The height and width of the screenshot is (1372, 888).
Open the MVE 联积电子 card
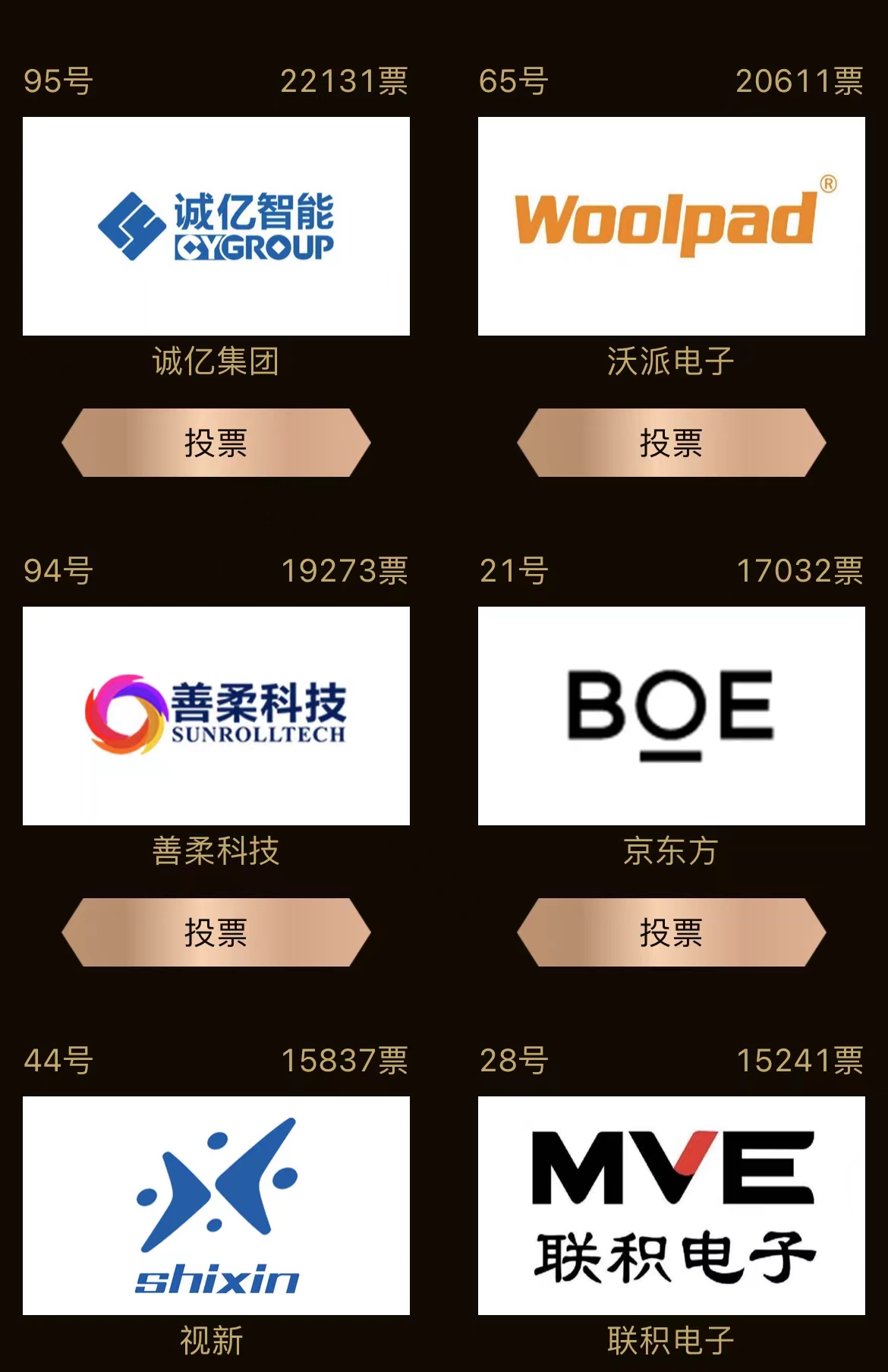(x=671, y=1205)
